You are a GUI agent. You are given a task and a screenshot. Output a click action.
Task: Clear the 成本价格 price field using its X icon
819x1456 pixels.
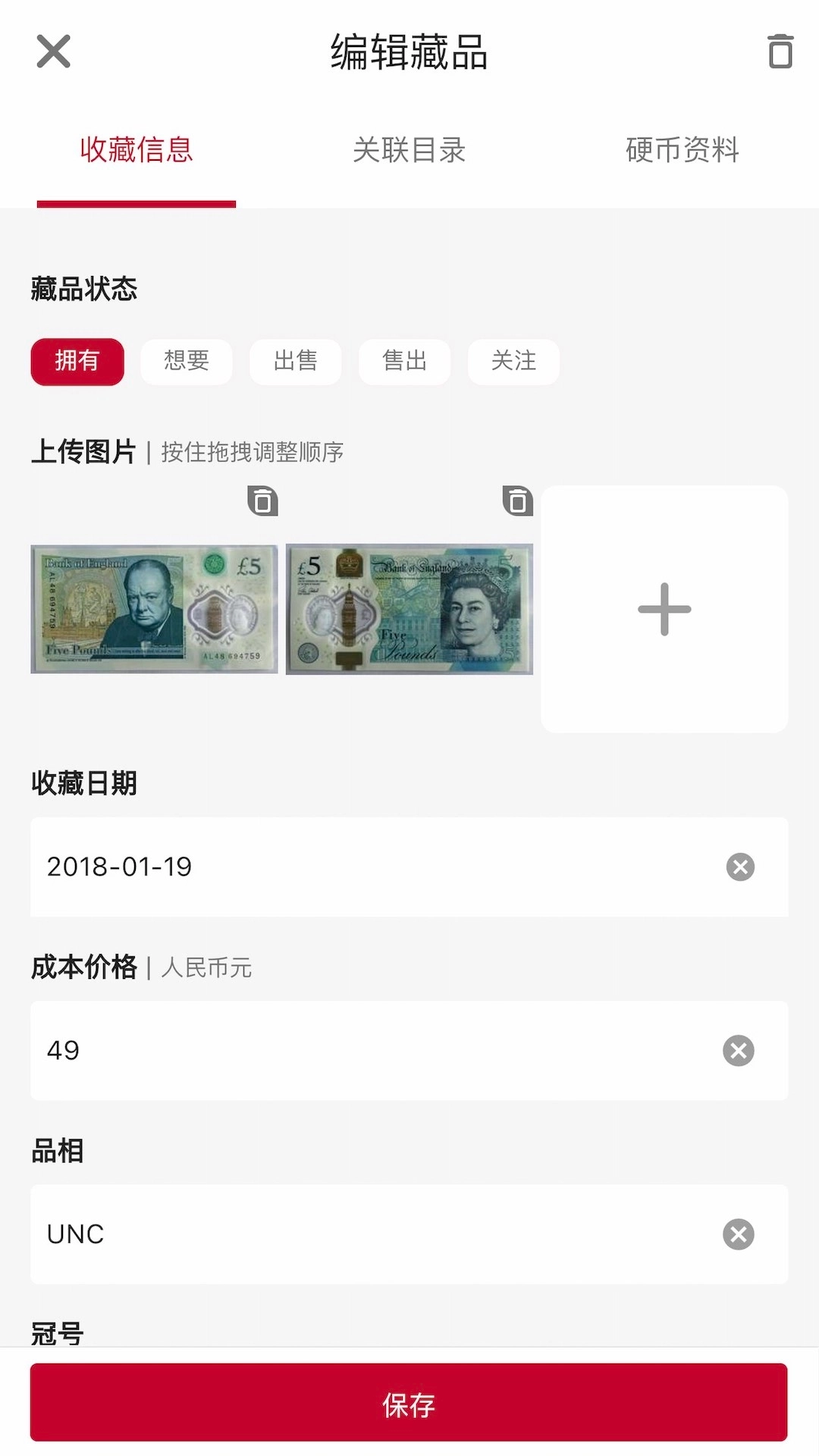coord(738,1051)
